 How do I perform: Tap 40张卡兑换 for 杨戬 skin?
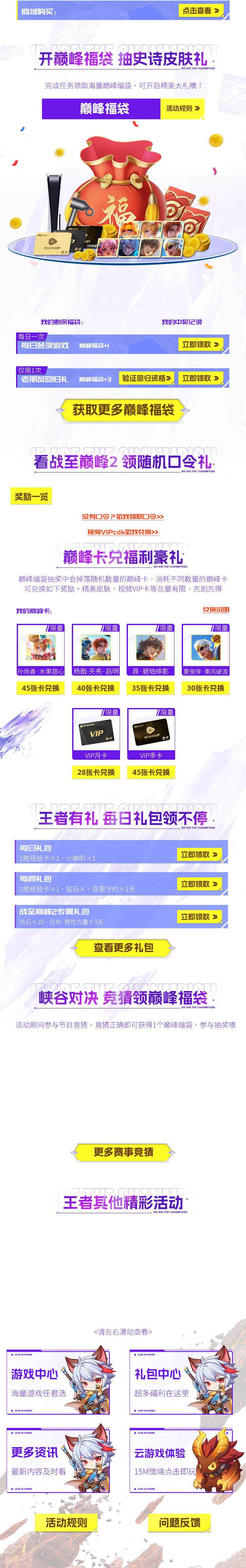tap(95, 688)
